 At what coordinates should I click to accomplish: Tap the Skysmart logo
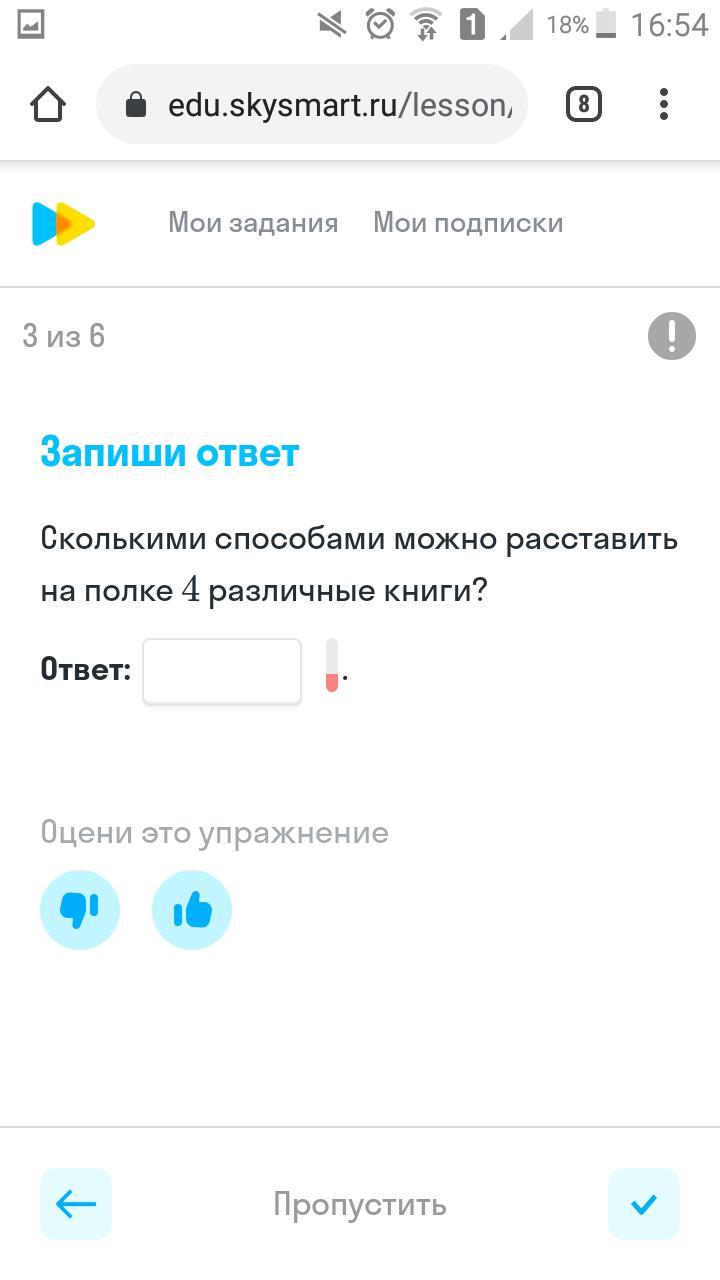click(x=63, y=223)
